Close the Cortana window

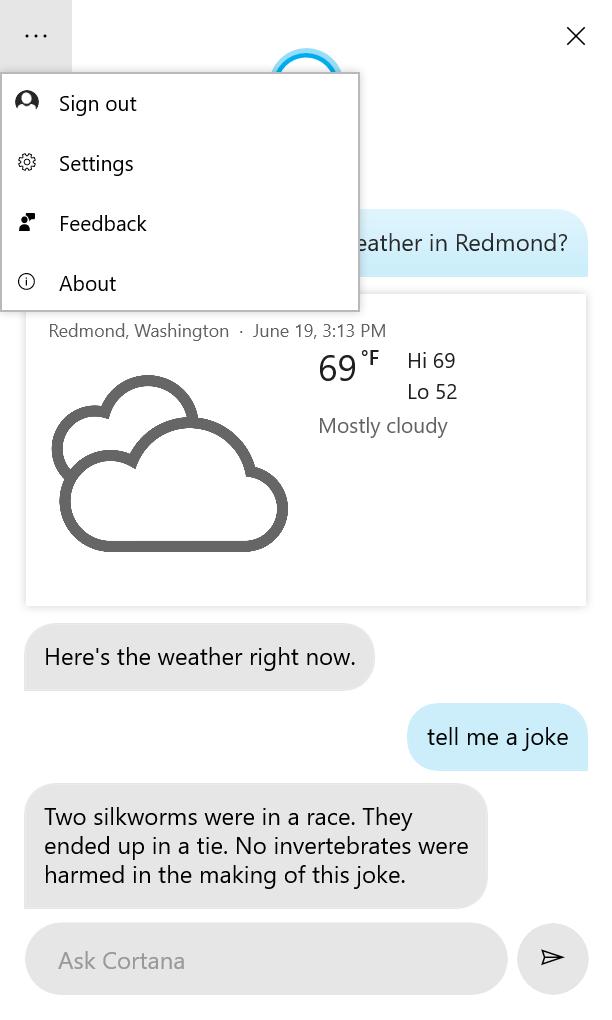(575, 36)
